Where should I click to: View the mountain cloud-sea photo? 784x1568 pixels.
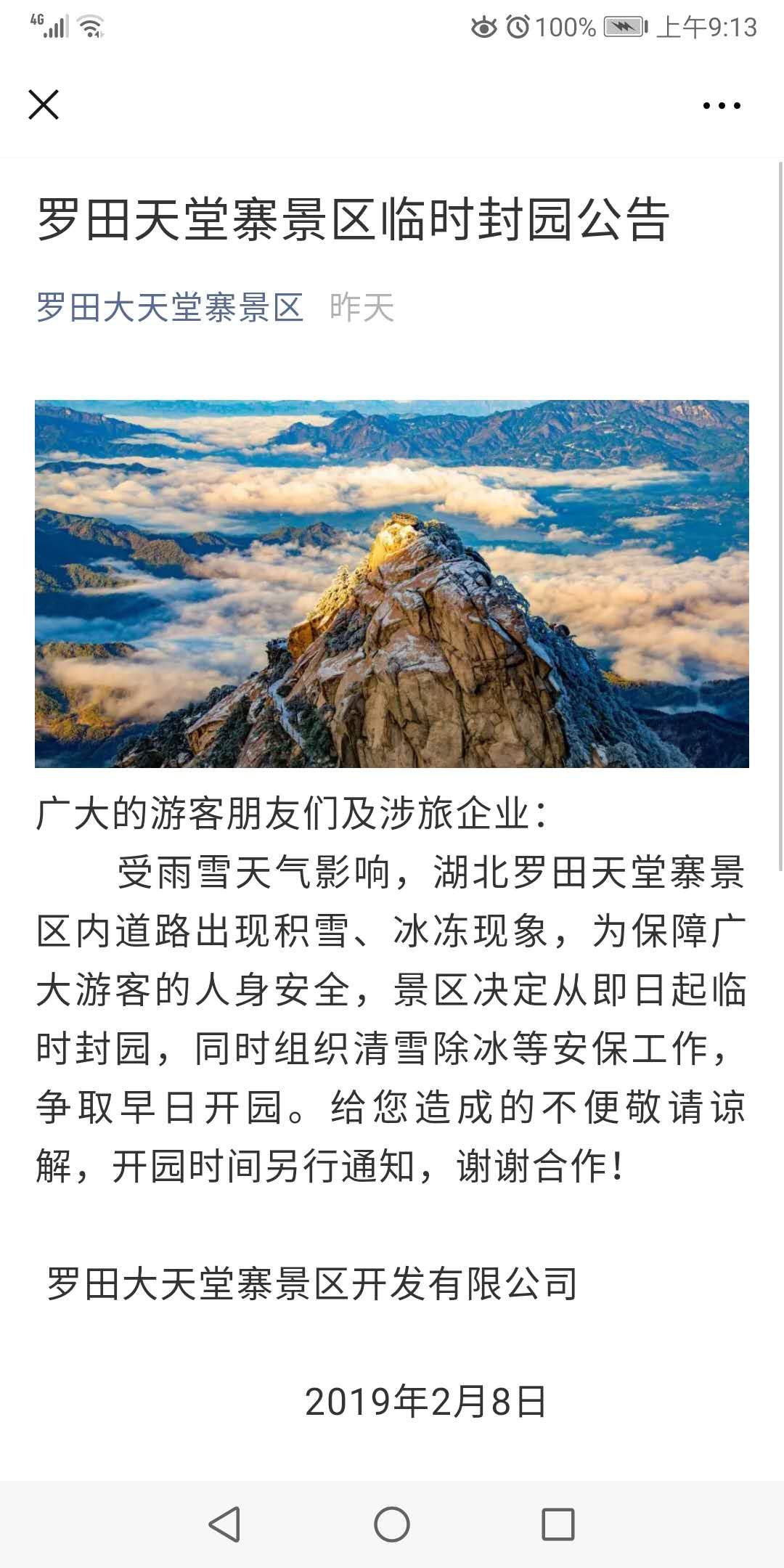pos(392,583)
